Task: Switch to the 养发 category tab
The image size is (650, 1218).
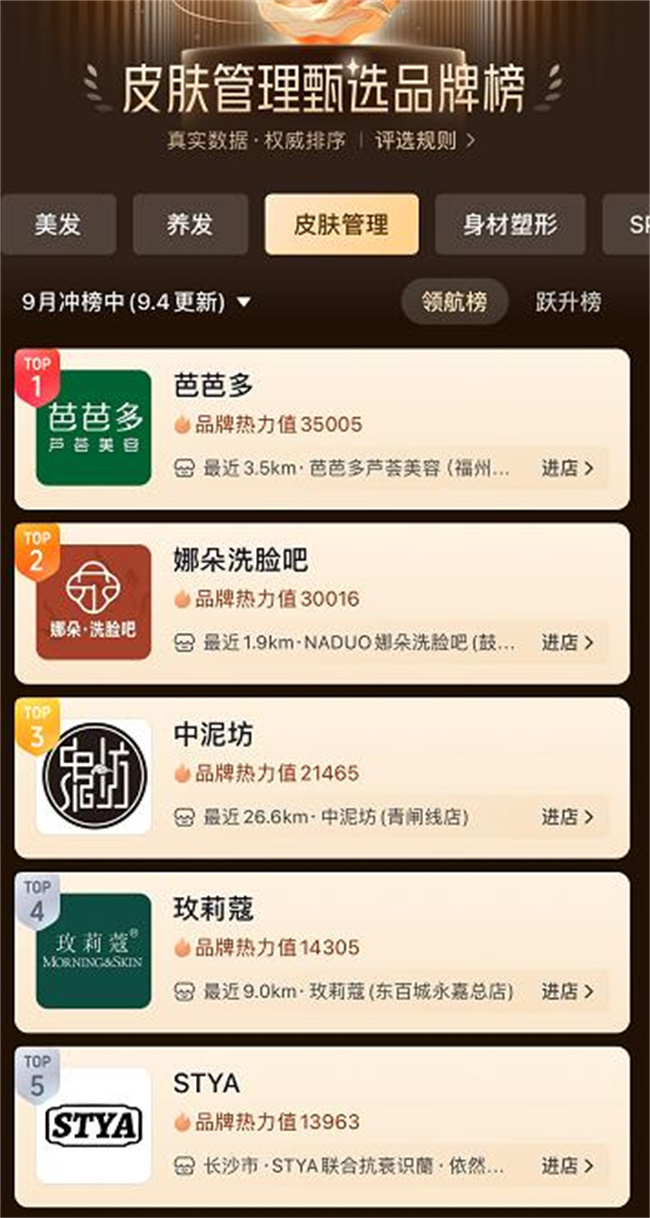Action: pyautogui.click(x=190, y=225)
